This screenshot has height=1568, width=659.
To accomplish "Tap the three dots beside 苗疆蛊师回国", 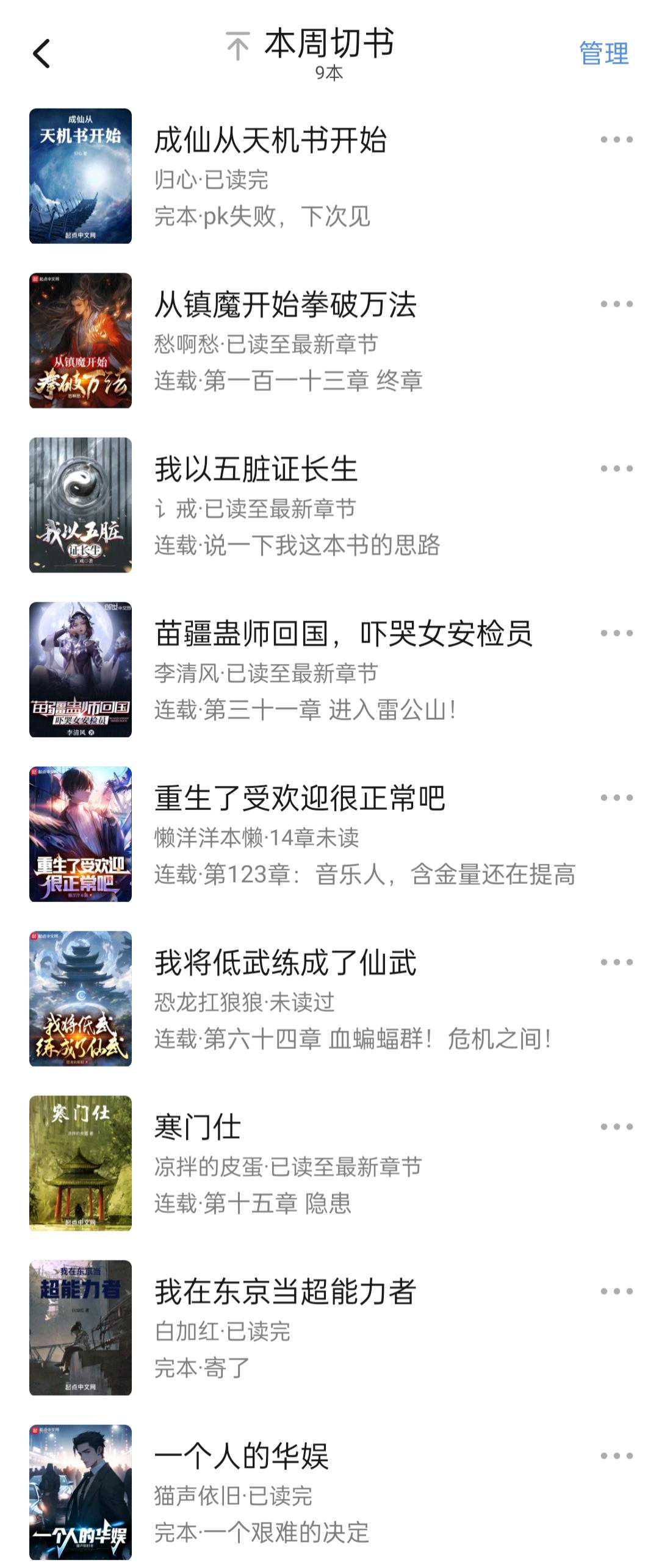I will [616, 634].
